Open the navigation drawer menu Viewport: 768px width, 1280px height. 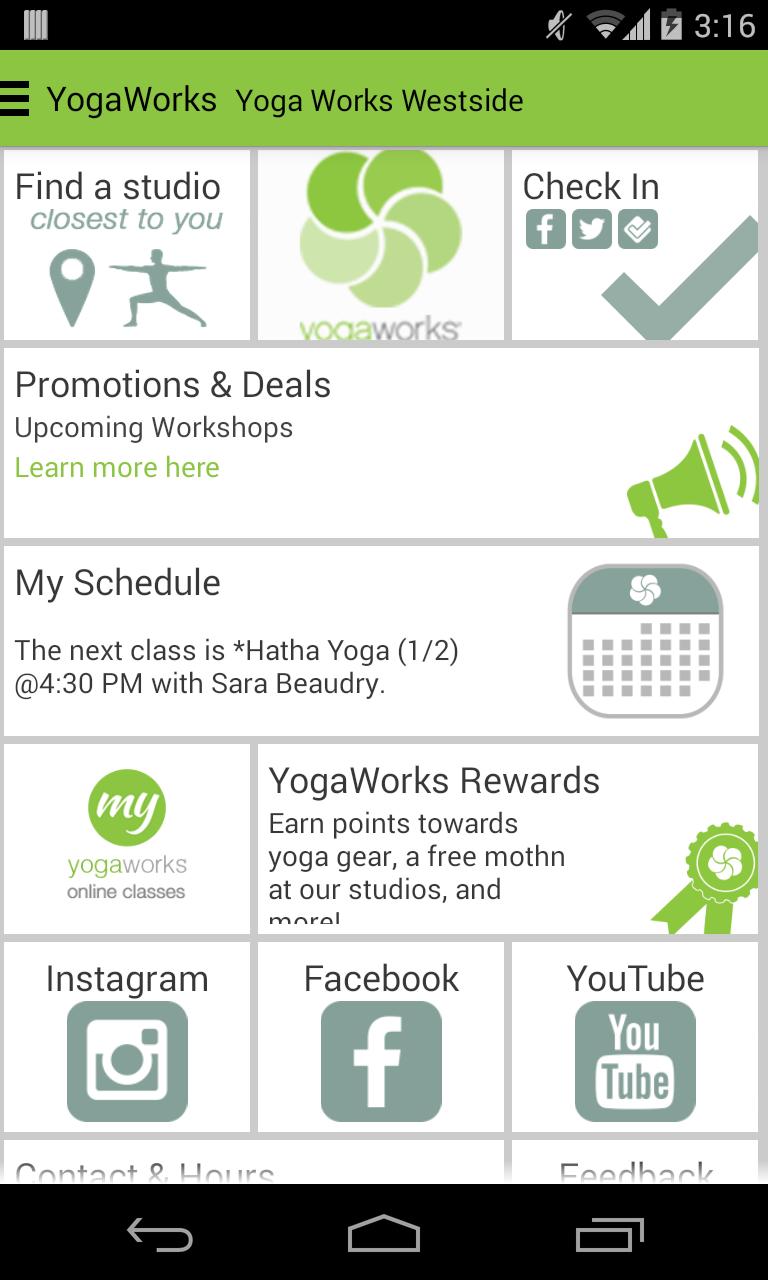17,100
